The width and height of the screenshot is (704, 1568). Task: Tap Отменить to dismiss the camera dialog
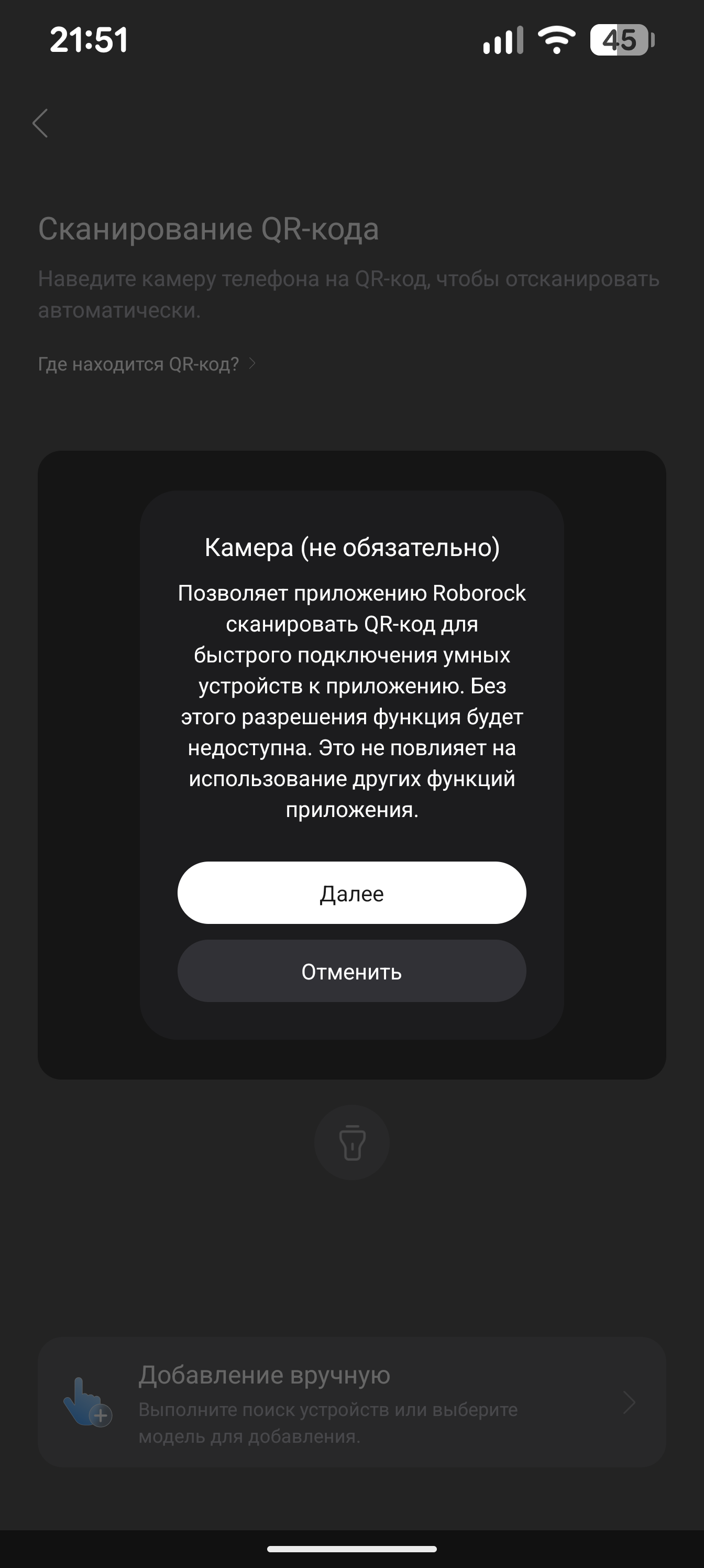[x=351, y=972]
